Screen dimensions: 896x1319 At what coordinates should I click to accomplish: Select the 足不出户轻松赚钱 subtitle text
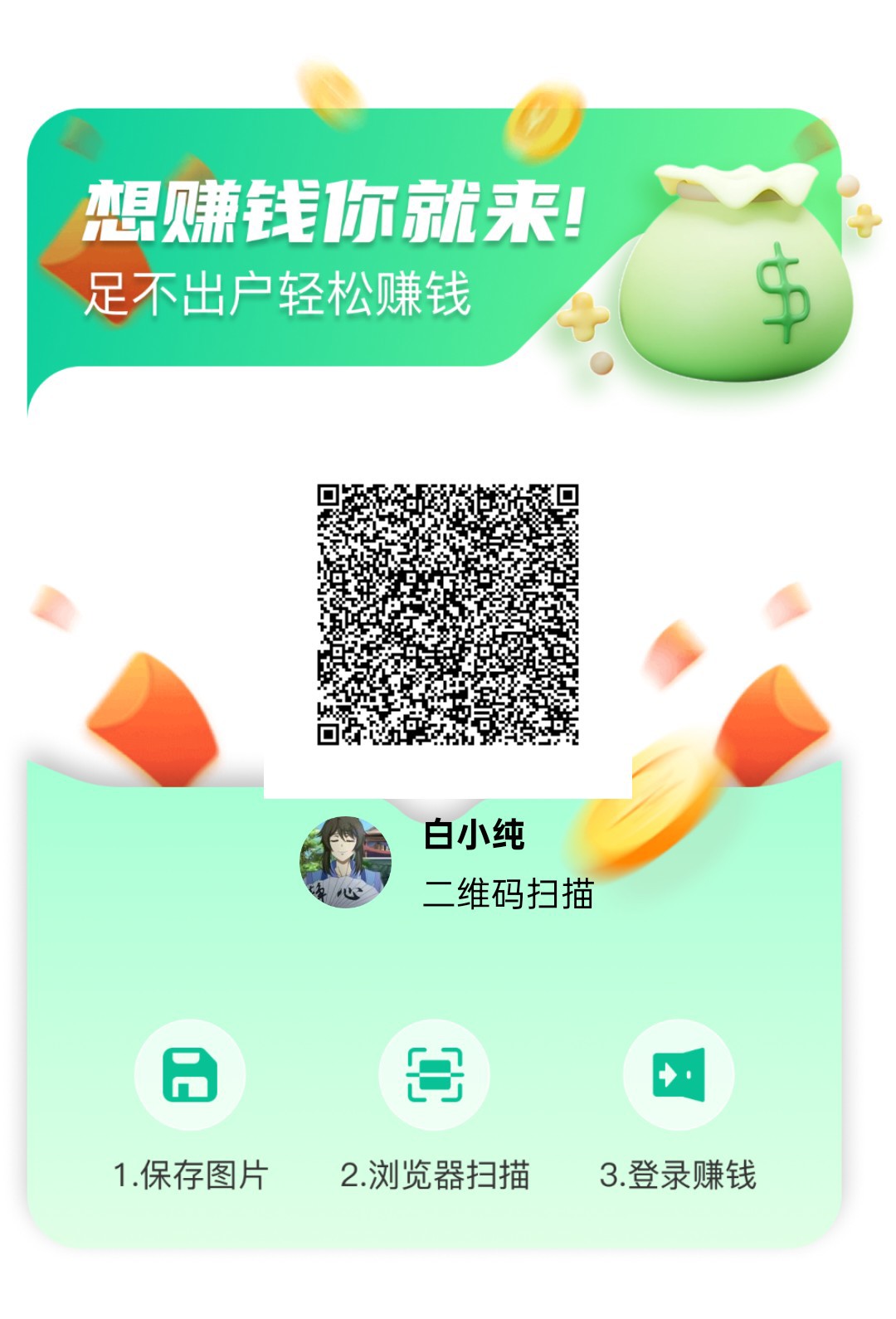[x=282, y=294]
